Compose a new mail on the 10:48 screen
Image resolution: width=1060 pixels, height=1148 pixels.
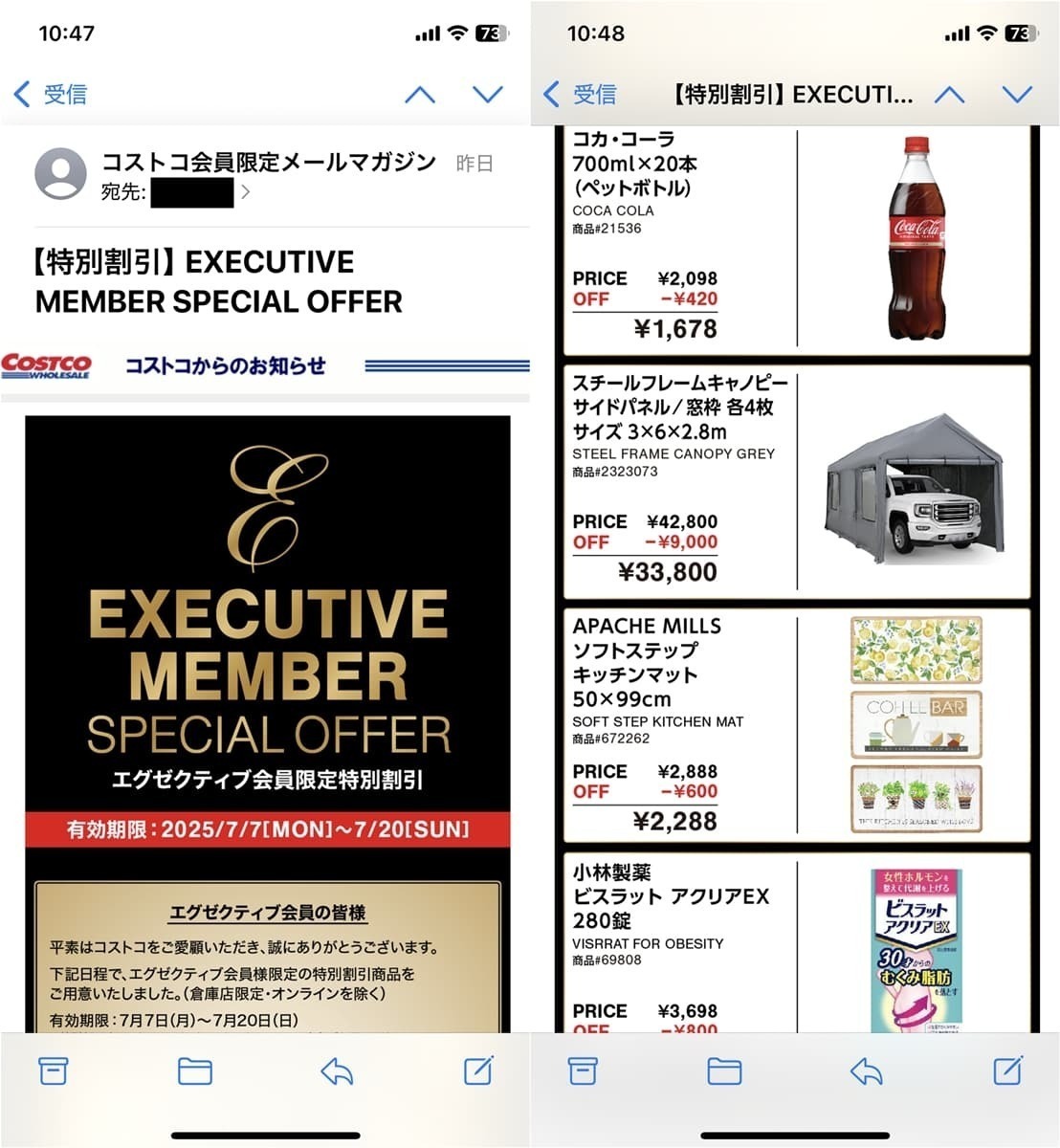(x=1007, y=1071)
